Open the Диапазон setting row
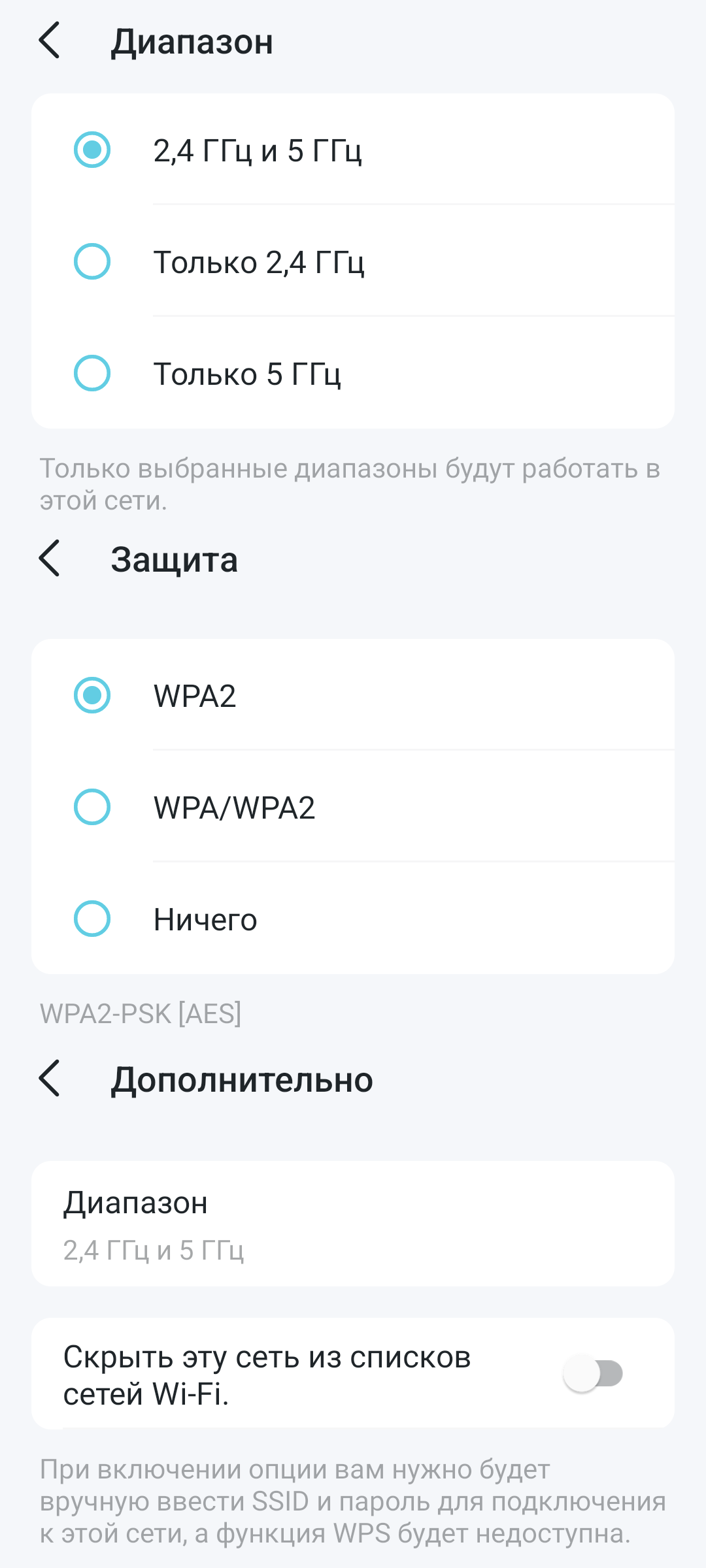 click(x=353, y=1224)
